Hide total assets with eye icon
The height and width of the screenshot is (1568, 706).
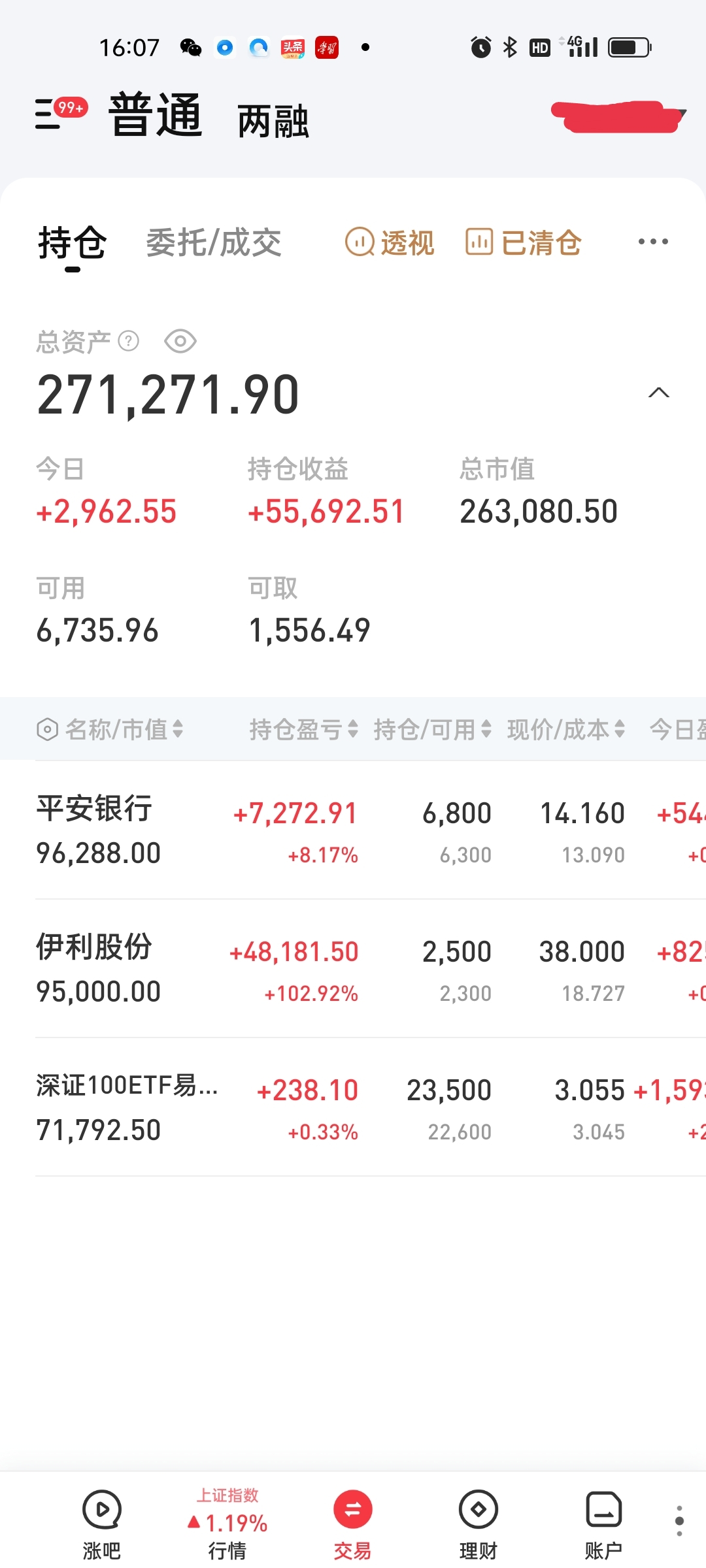pyautogui.click(x=180, y=341)
